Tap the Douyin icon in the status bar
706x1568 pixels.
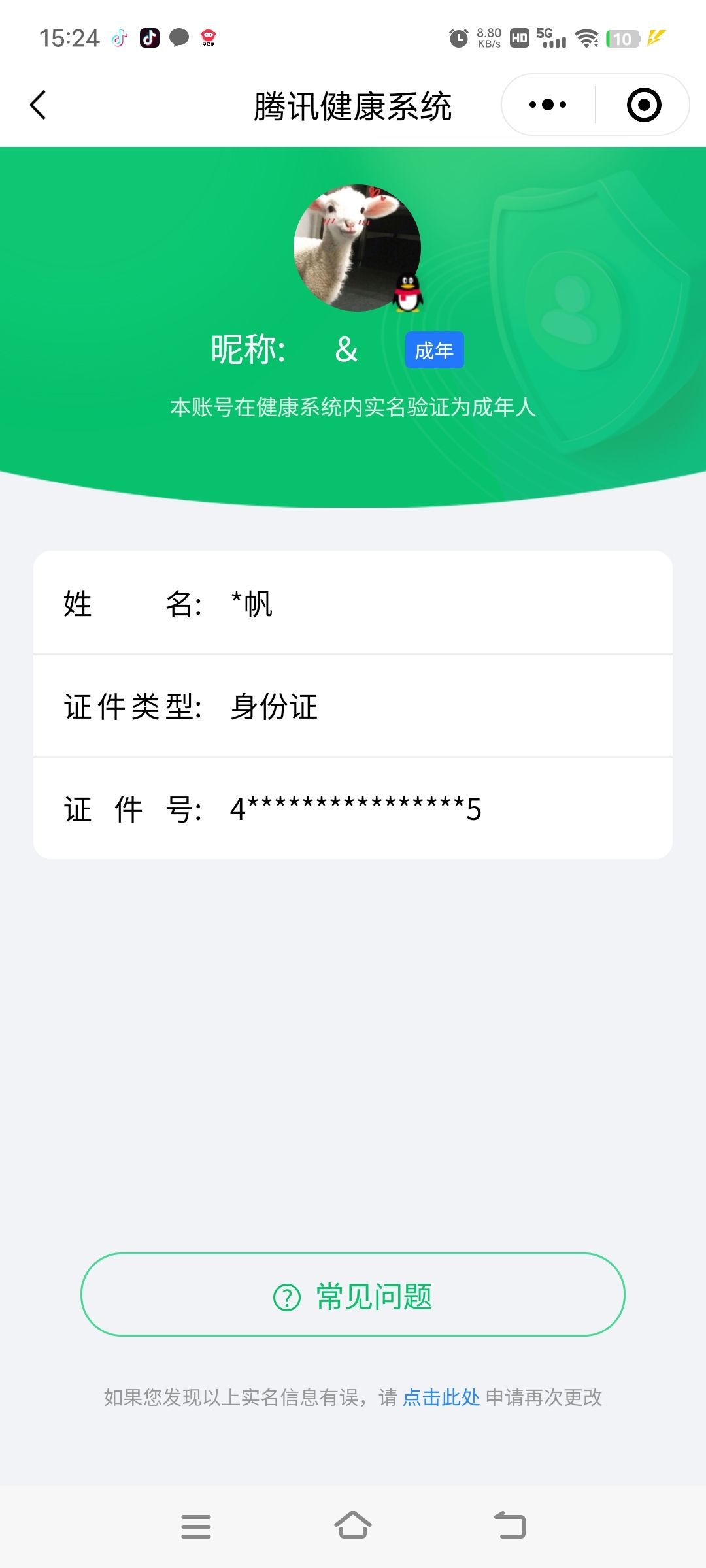point(118,38)
